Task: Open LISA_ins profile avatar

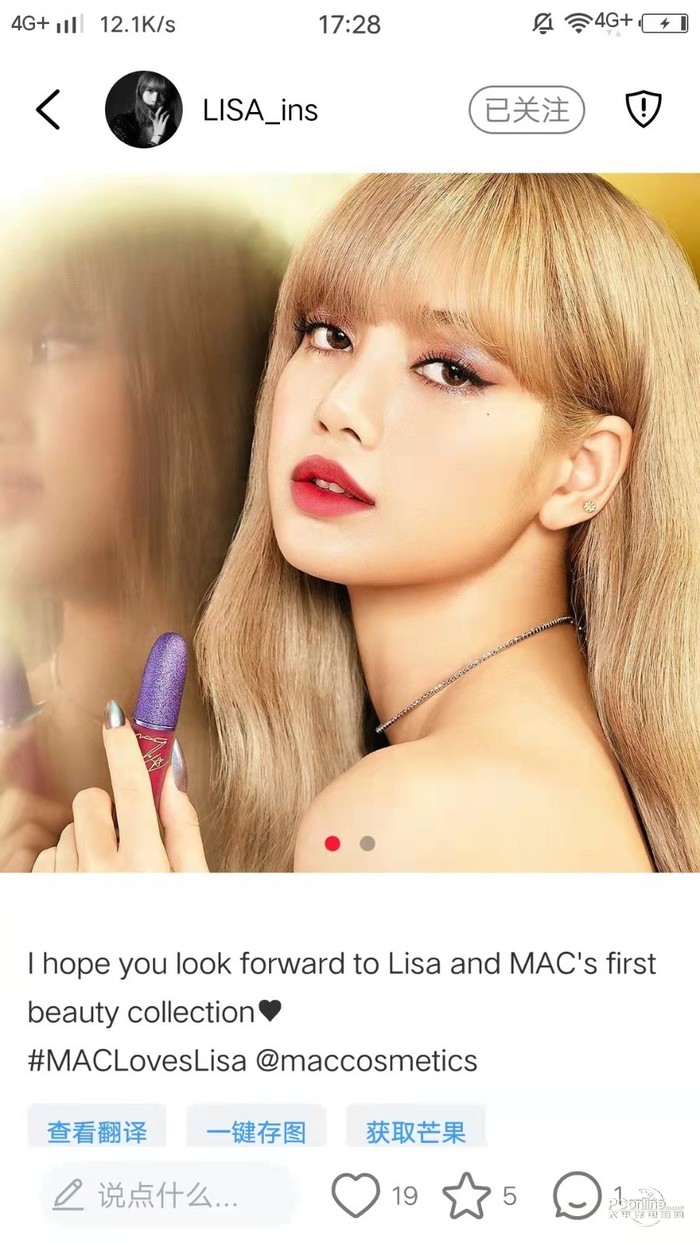Action: pyautogui.click(x=143, y=110)
